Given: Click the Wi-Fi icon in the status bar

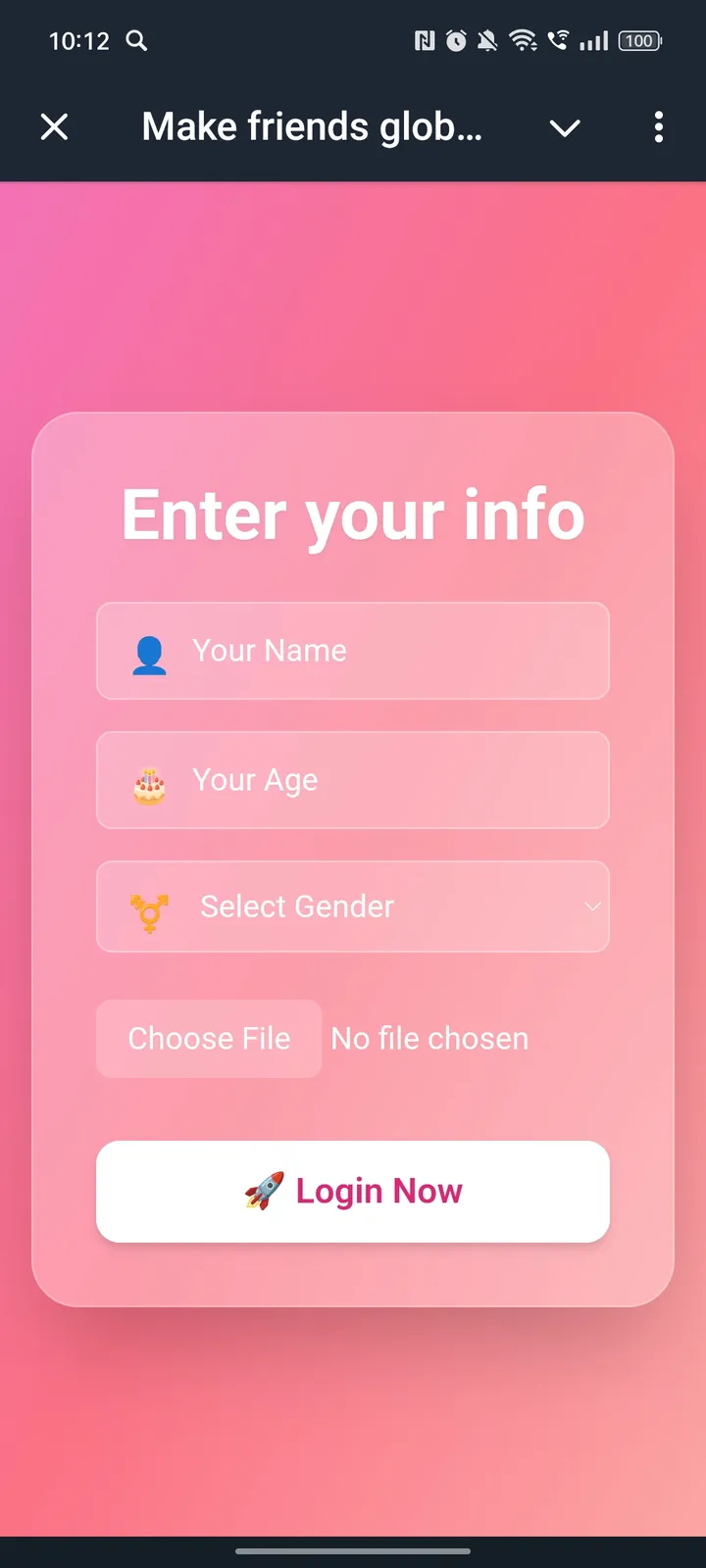Looking at the screenshot, I should tap(524, 40).
